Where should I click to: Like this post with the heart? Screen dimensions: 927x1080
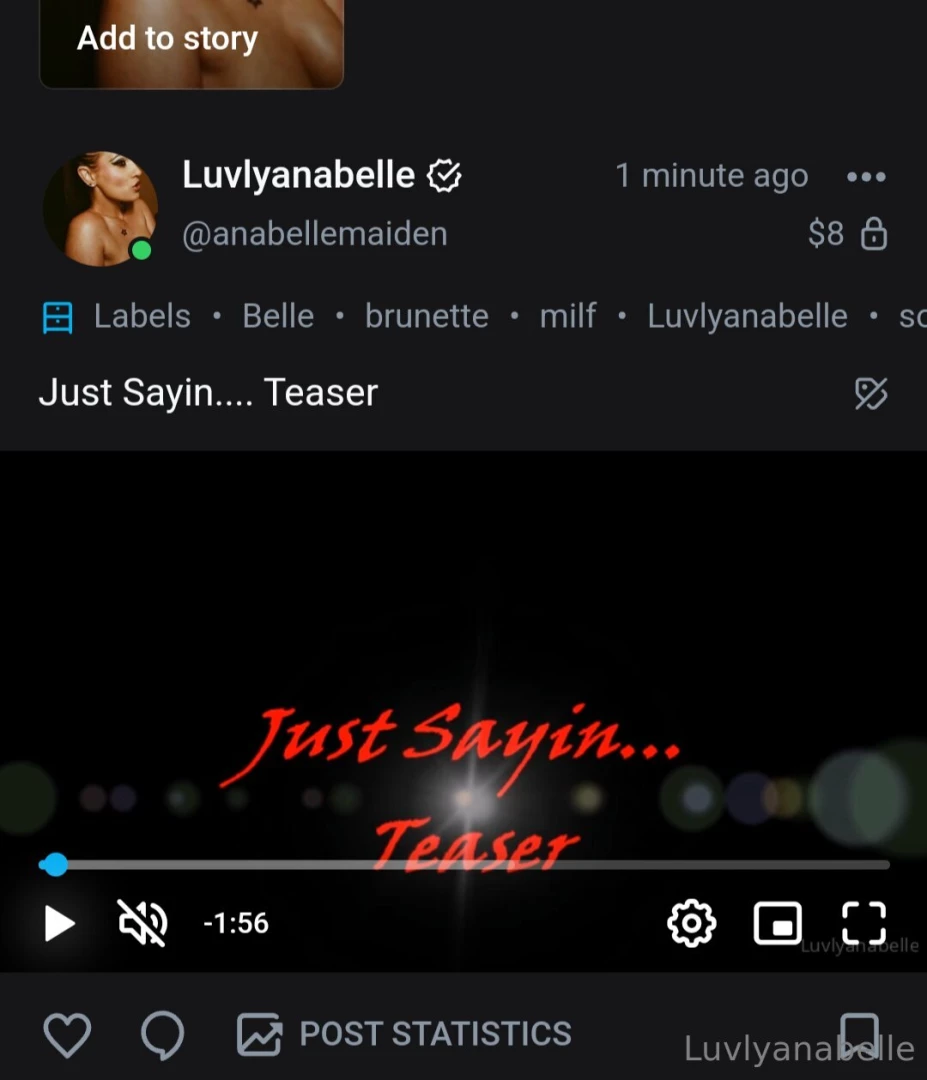click(67, 1034)
